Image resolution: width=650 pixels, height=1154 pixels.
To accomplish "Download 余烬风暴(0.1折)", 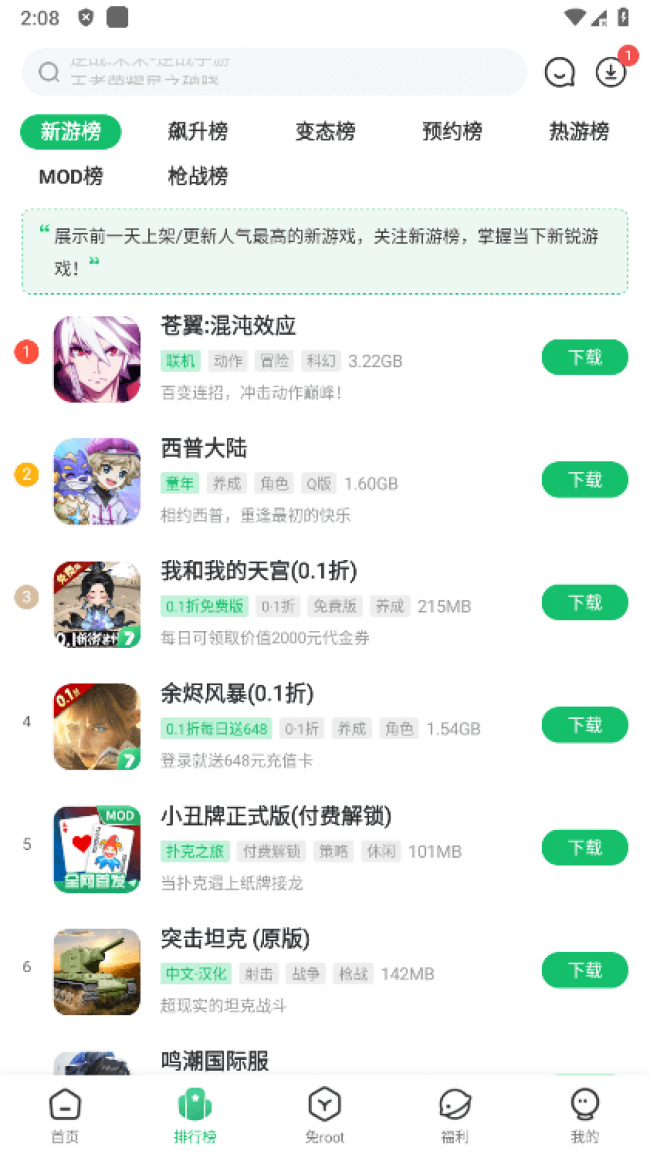I will (x=585, y=725).
